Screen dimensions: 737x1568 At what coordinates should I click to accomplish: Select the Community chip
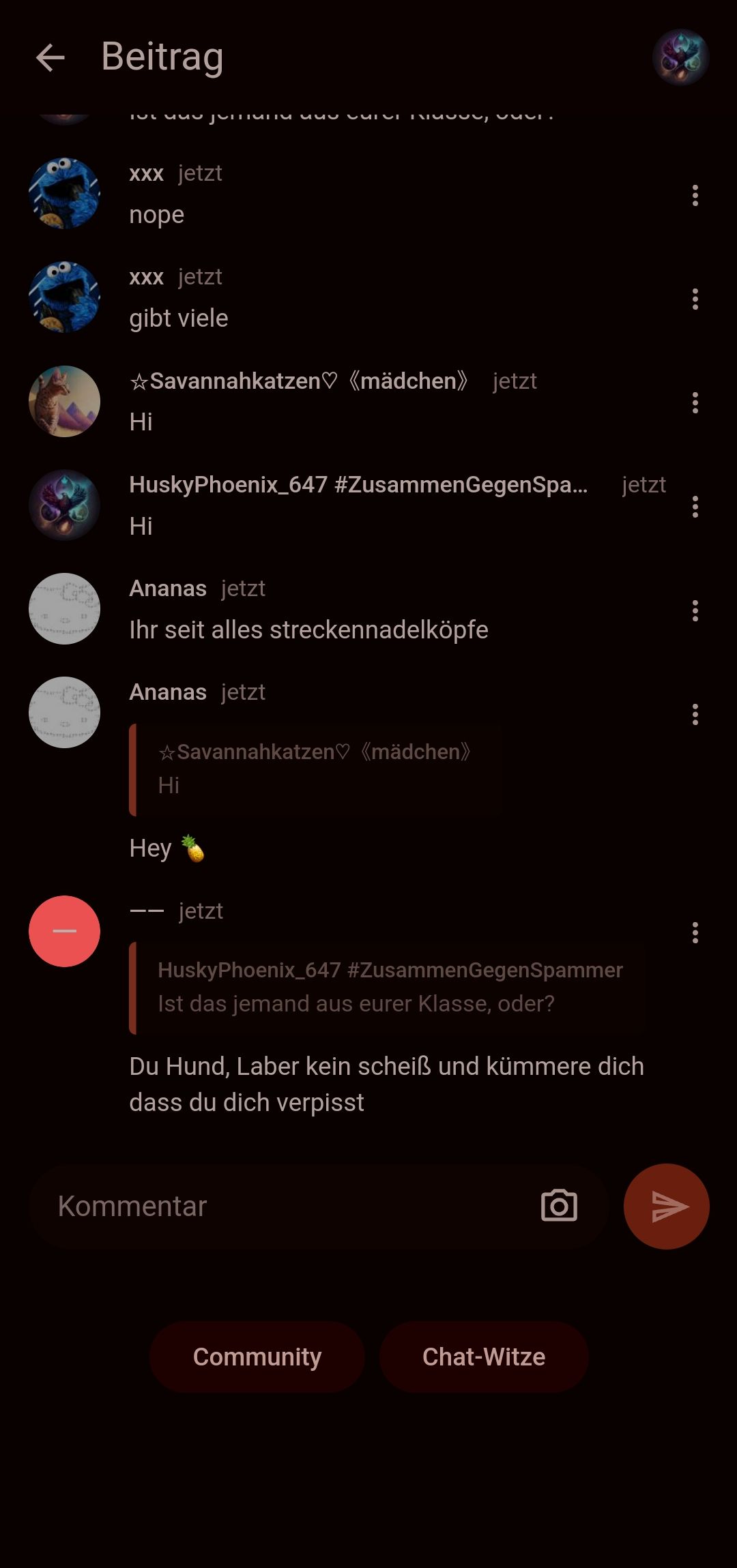257,1357
